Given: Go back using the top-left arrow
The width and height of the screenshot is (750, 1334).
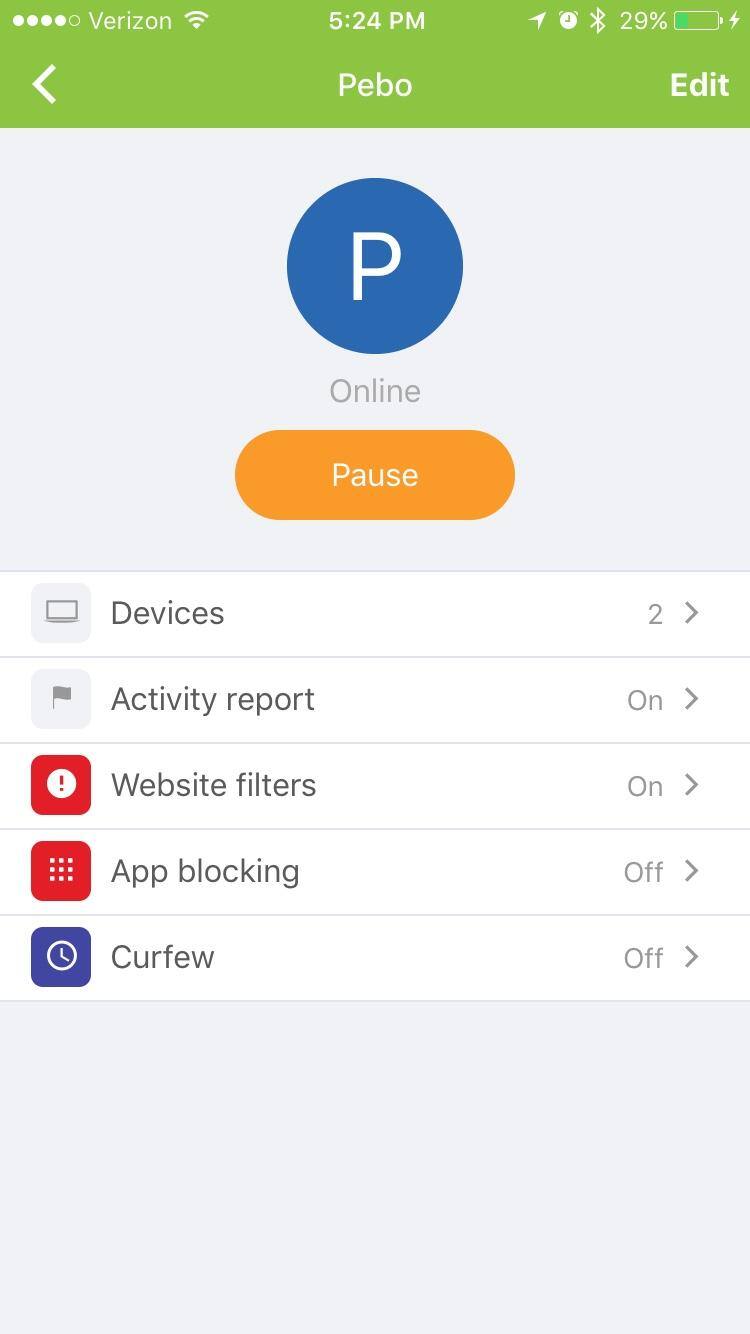Looking at the screenshot, I should pyautogui.click(x=45, y=85).
